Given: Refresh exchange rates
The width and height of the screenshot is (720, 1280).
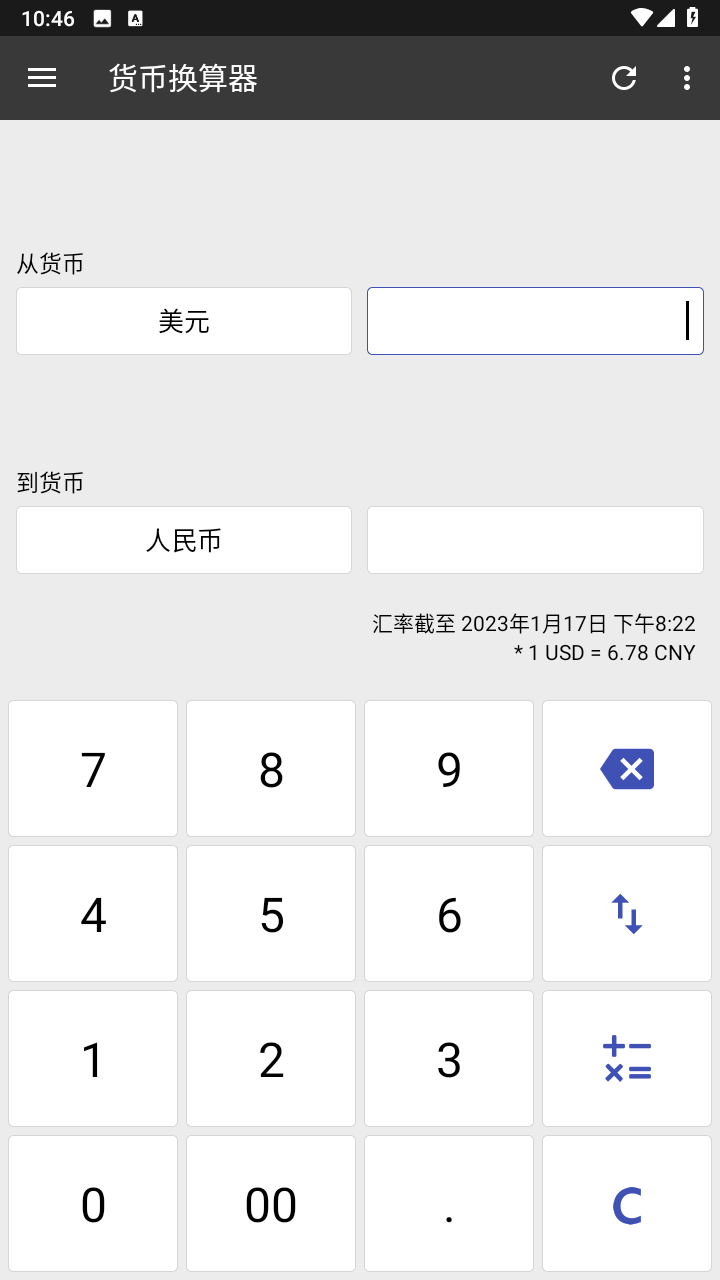Looking at the screenshot, I should 624,78.
